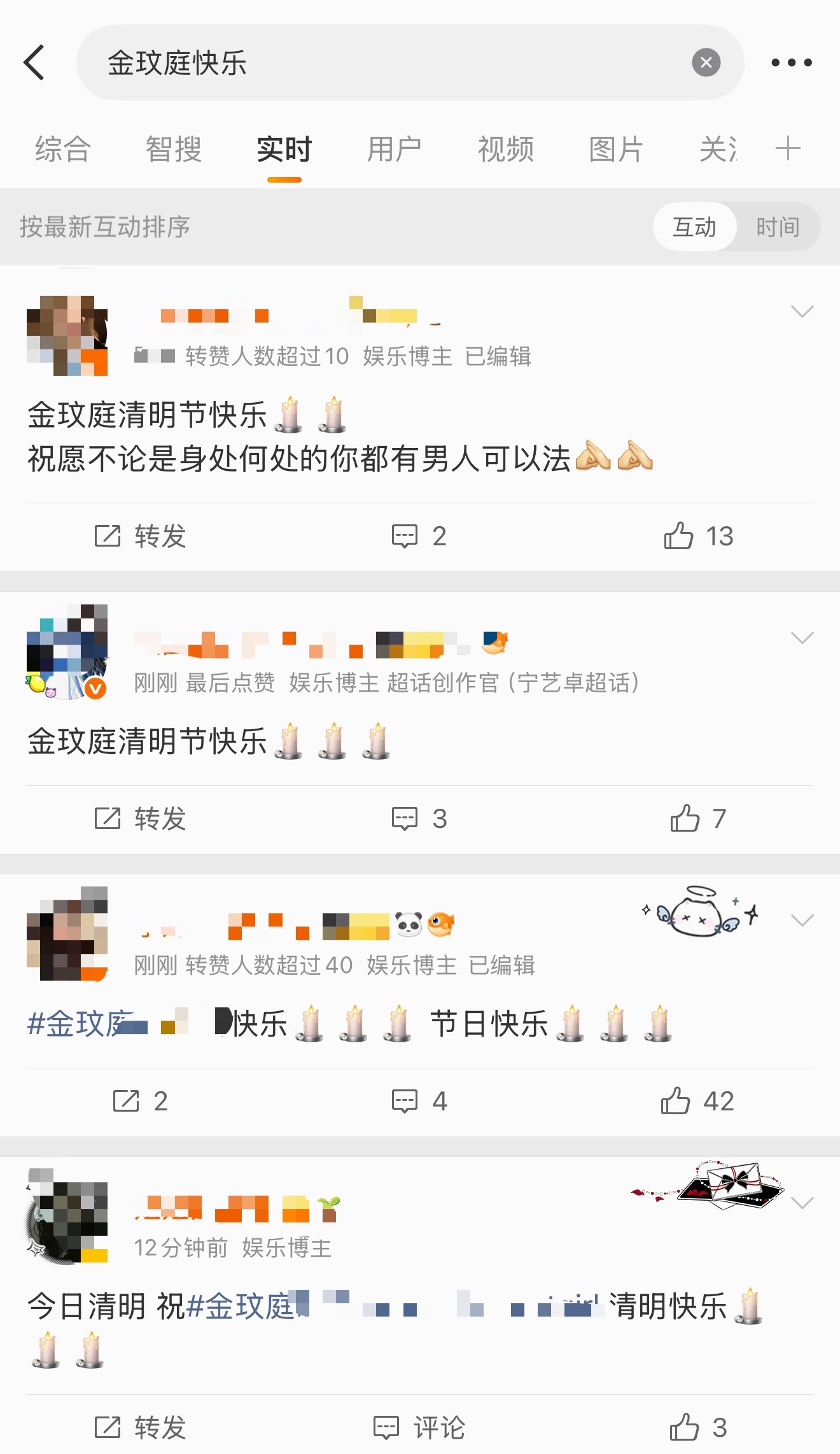
Task: Open the three-dot overflow menu
Action: [791, 62]
